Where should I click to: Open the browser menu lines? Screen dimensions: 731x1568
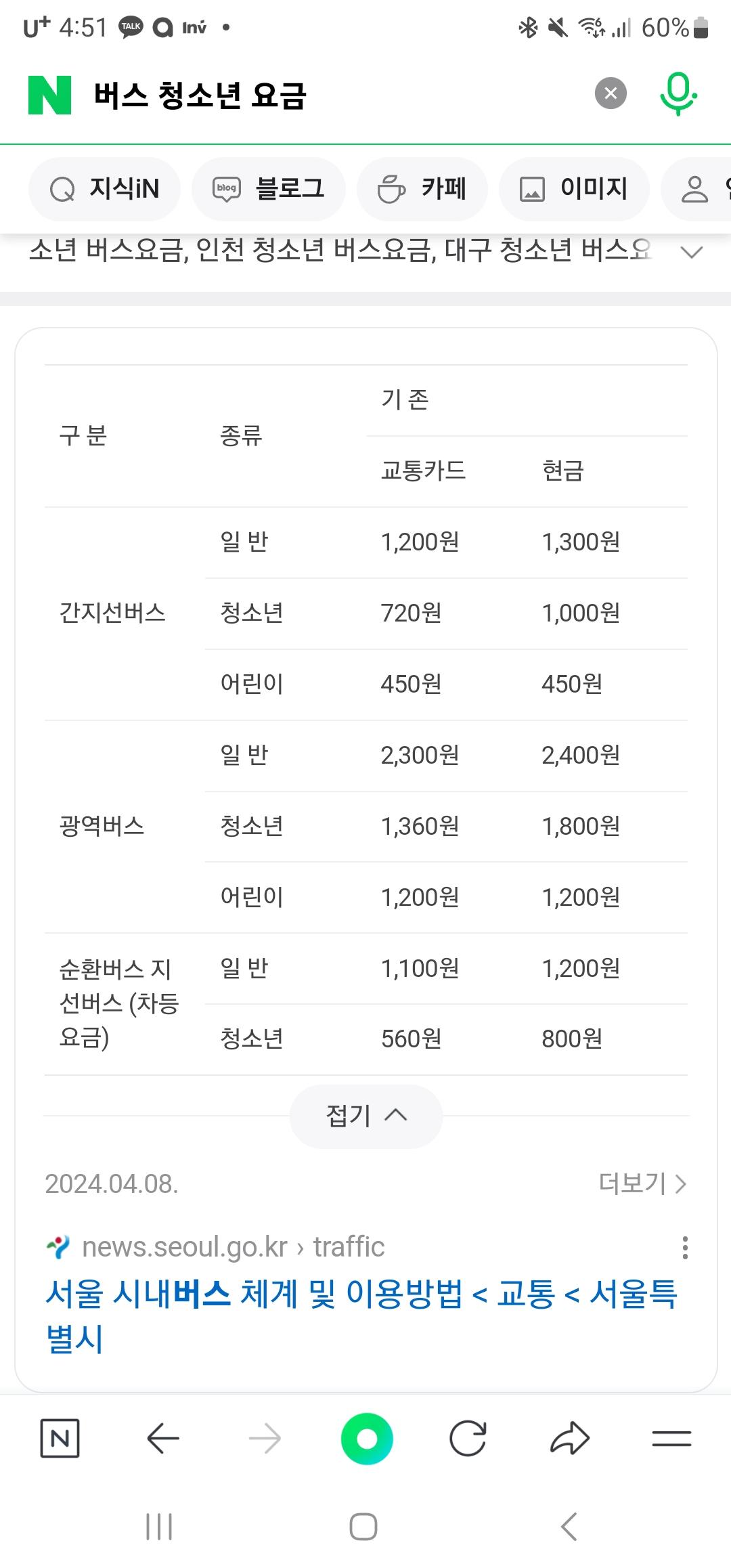(x=671, y=1438)
